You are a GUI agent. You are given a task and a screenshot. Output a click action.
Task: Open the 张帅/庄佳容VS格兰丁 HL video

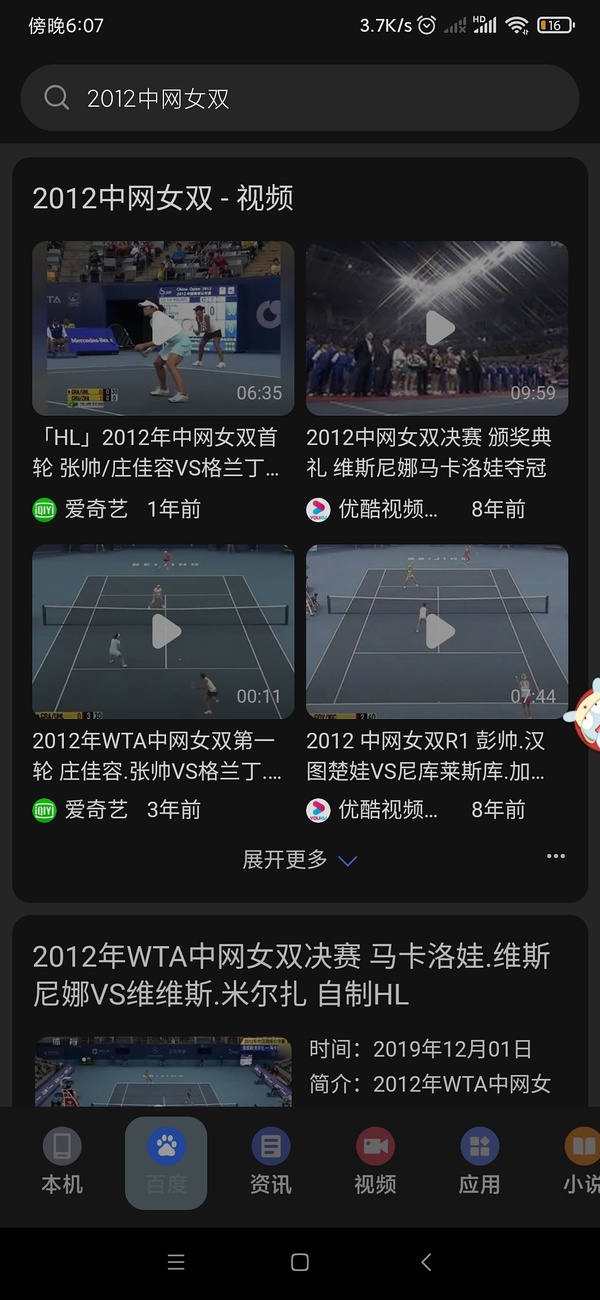[163, 329]
